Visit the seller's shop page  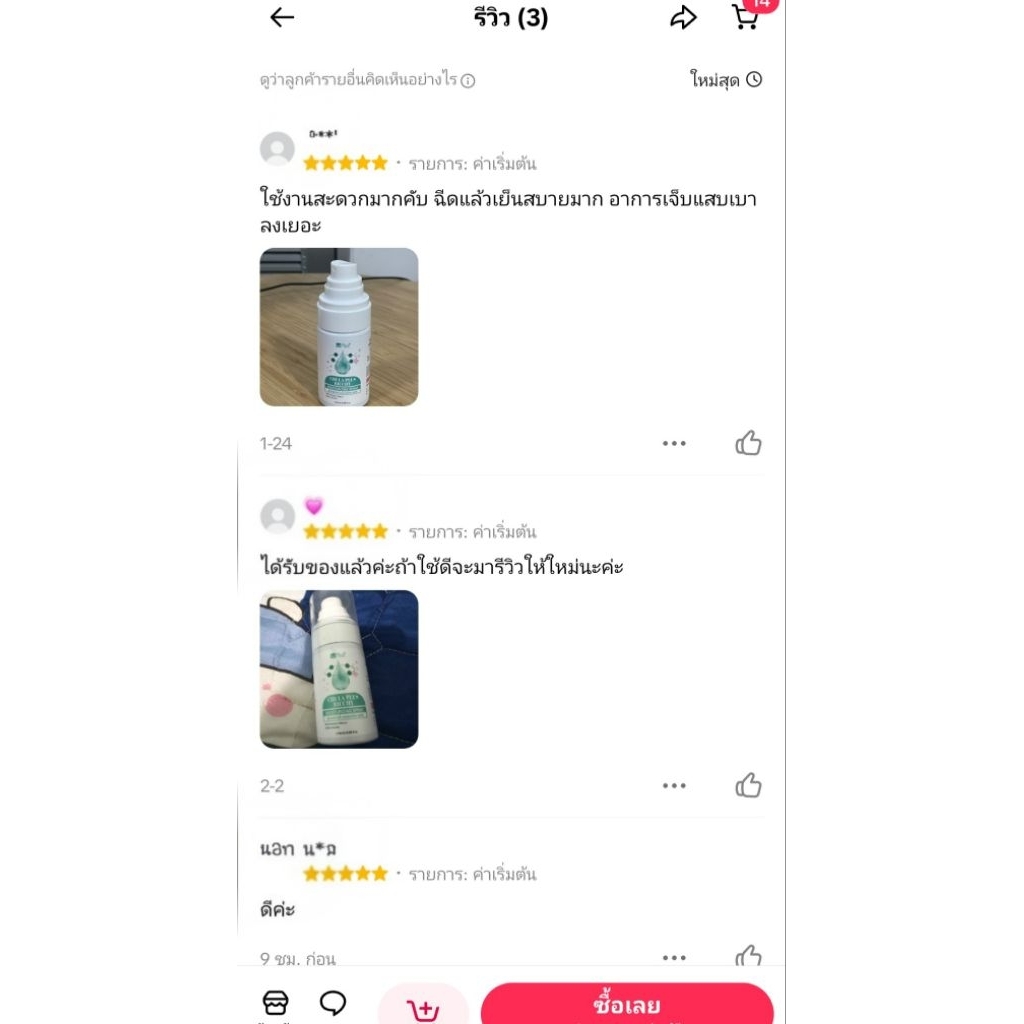pyautogui.click(x=275, y=1003)
